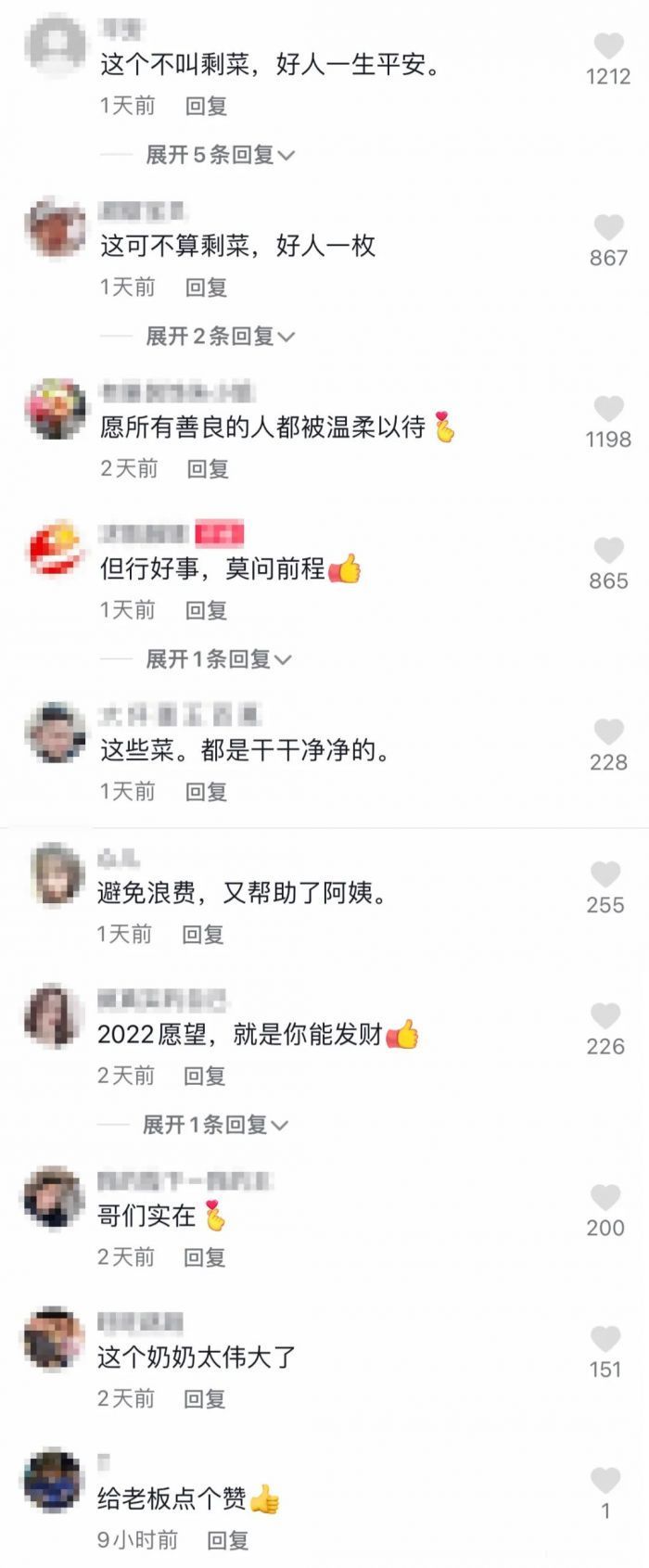Like the comment "2022愿望，就是你能发财"
The image size is (649, 1568).
(605, 1016)
